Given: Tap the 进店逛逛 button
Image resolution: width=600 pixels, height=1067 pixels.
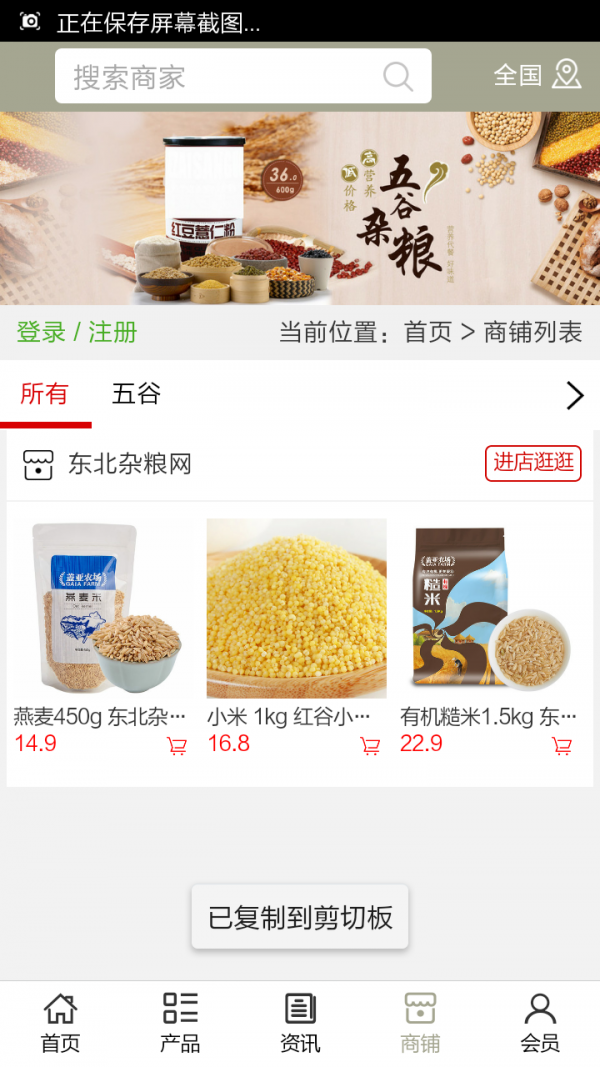Looking at the screenshot, I should [x=533, y=462].
